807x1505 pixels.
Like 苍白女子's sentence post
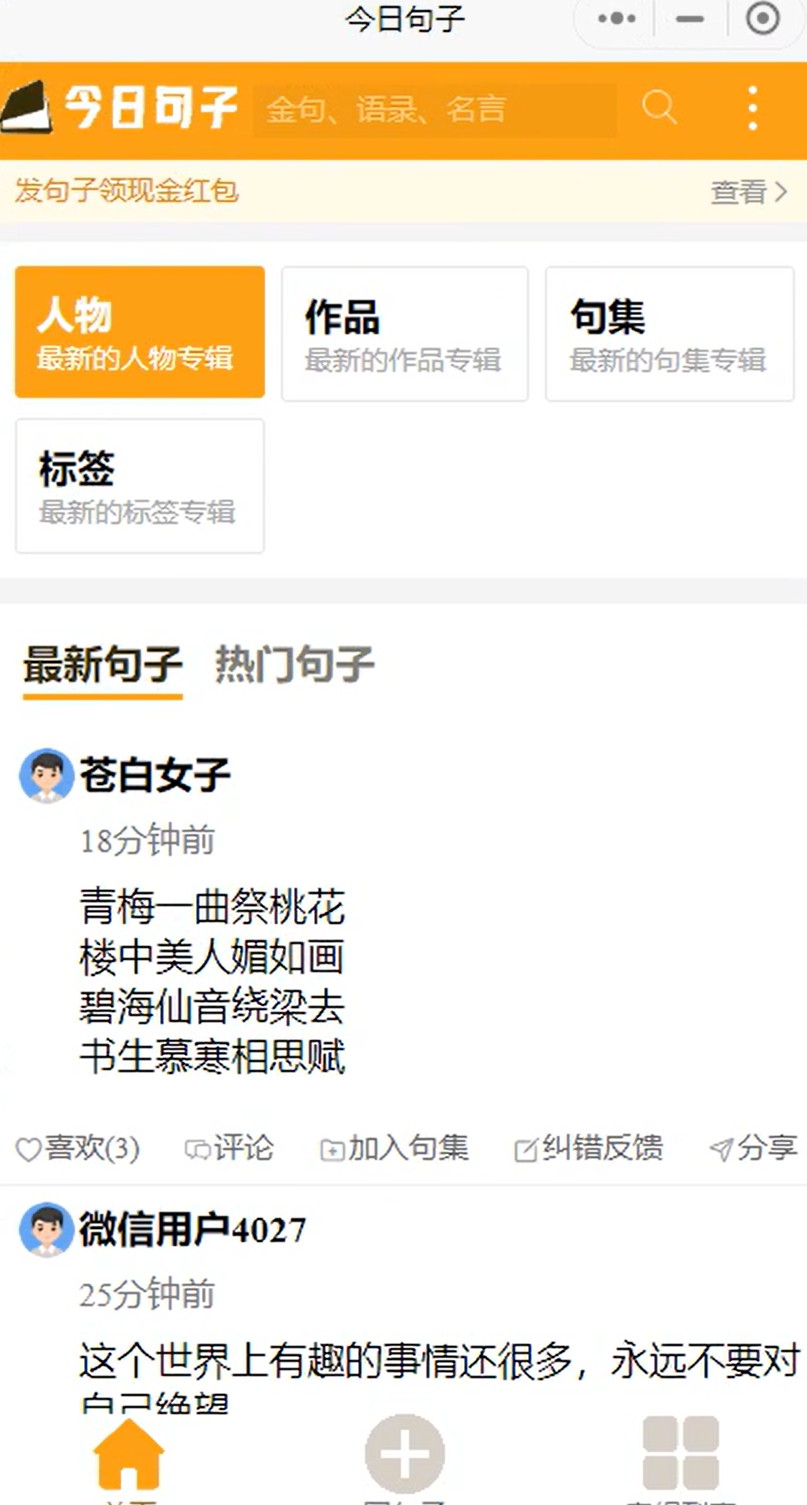point(78,1149)
